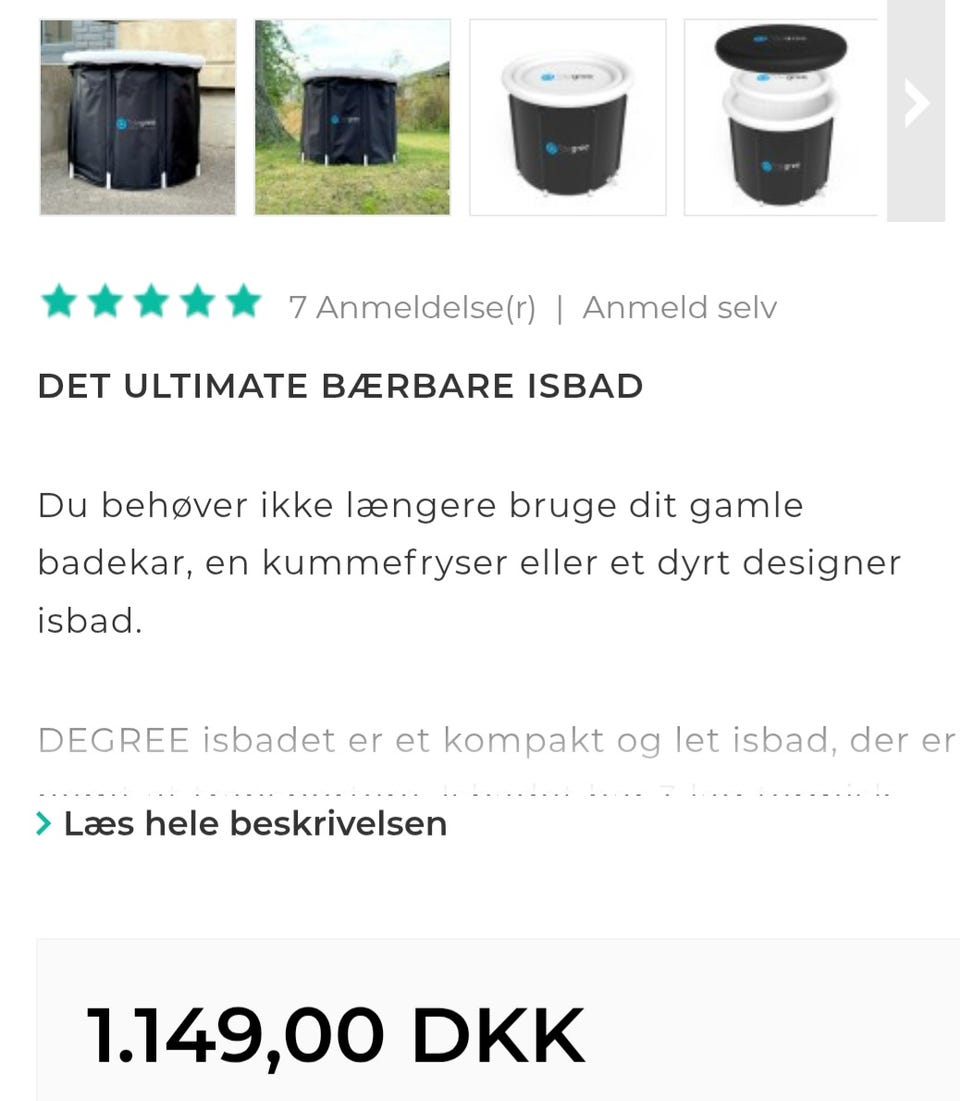The height and width of the screenshot is (1101, 960).
Task: Click the title "DET ULTIMATE BÆRBARE ISBAD"
Action: tap(342, 385)
